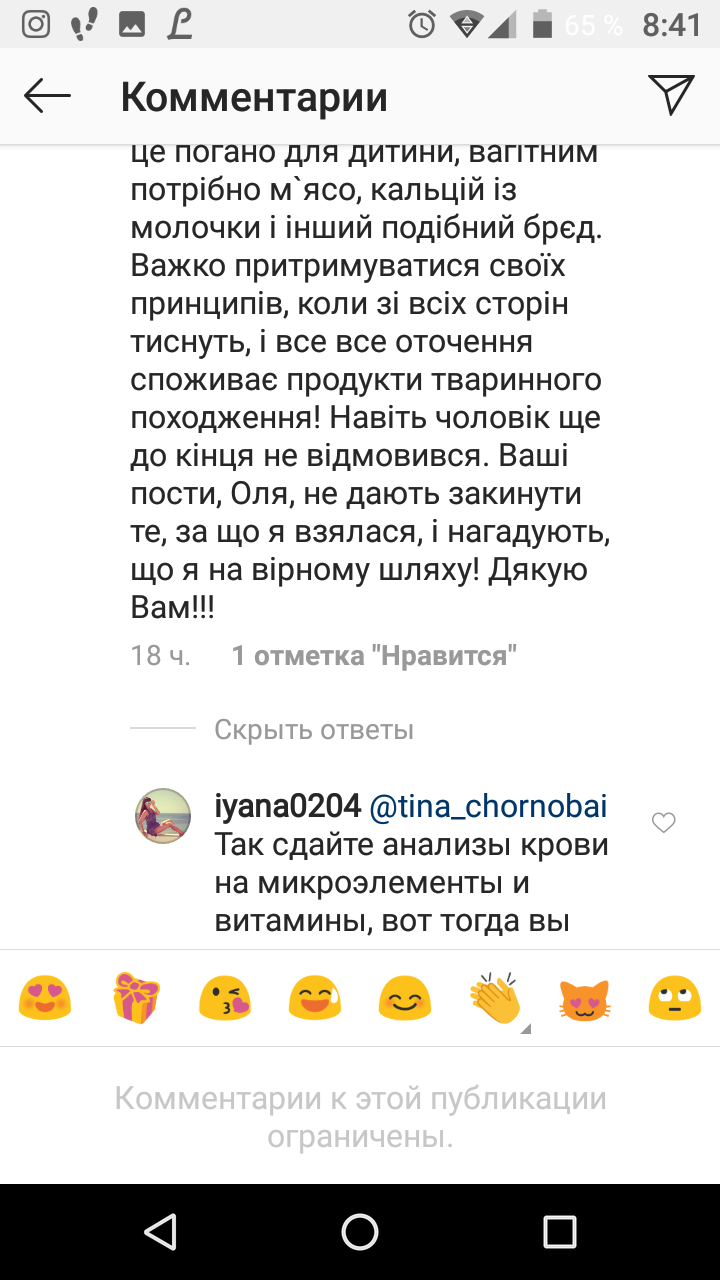
Task: Open recent apps via square button
Action: click(560, 1232)
